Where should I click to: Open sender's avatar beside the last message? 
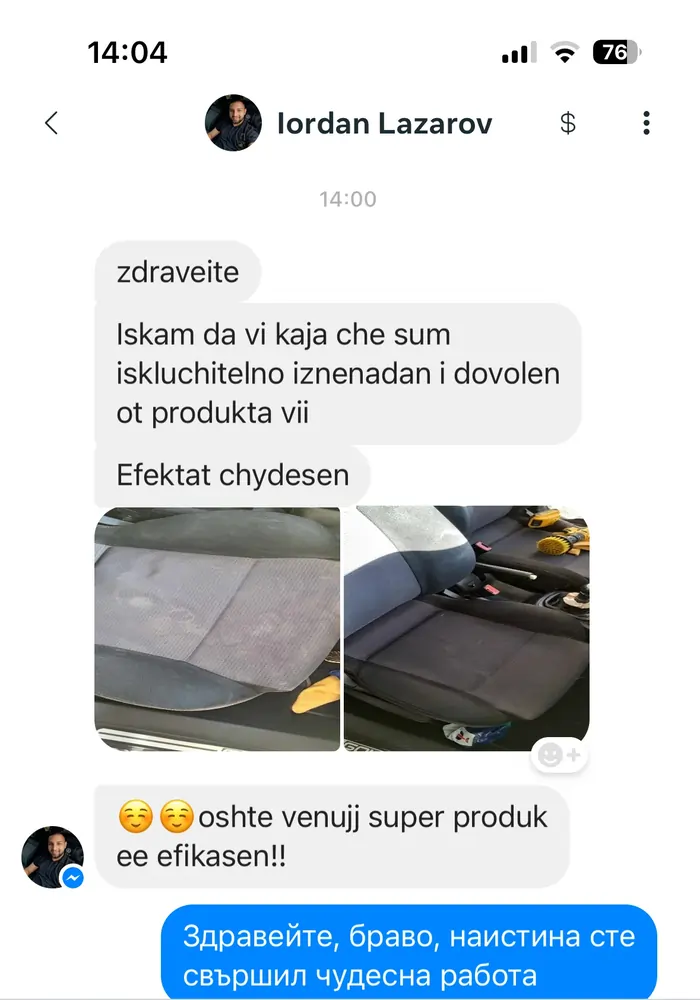[52, 857]
